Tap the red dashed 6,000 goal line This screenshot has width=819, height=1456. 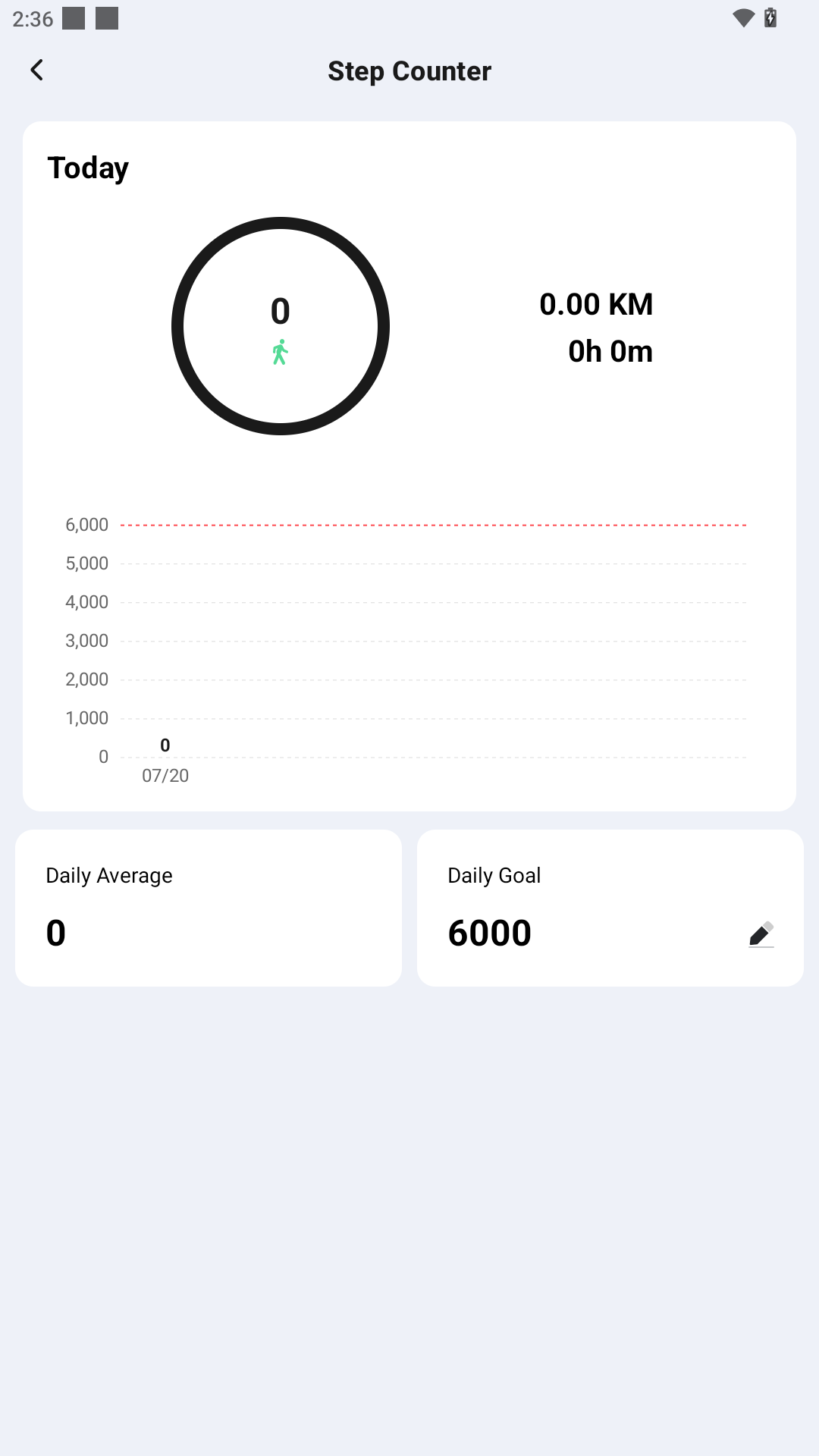pos(432,523)
